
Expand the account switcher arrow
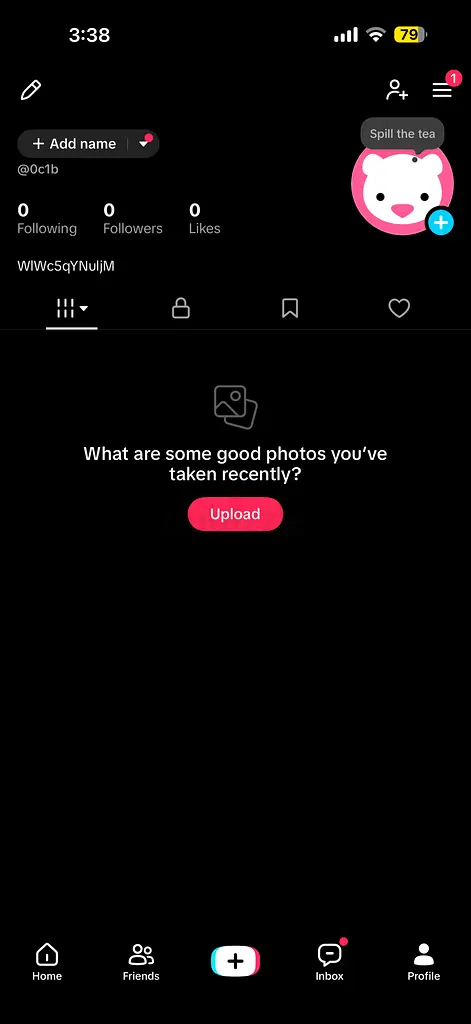(144, 144)
